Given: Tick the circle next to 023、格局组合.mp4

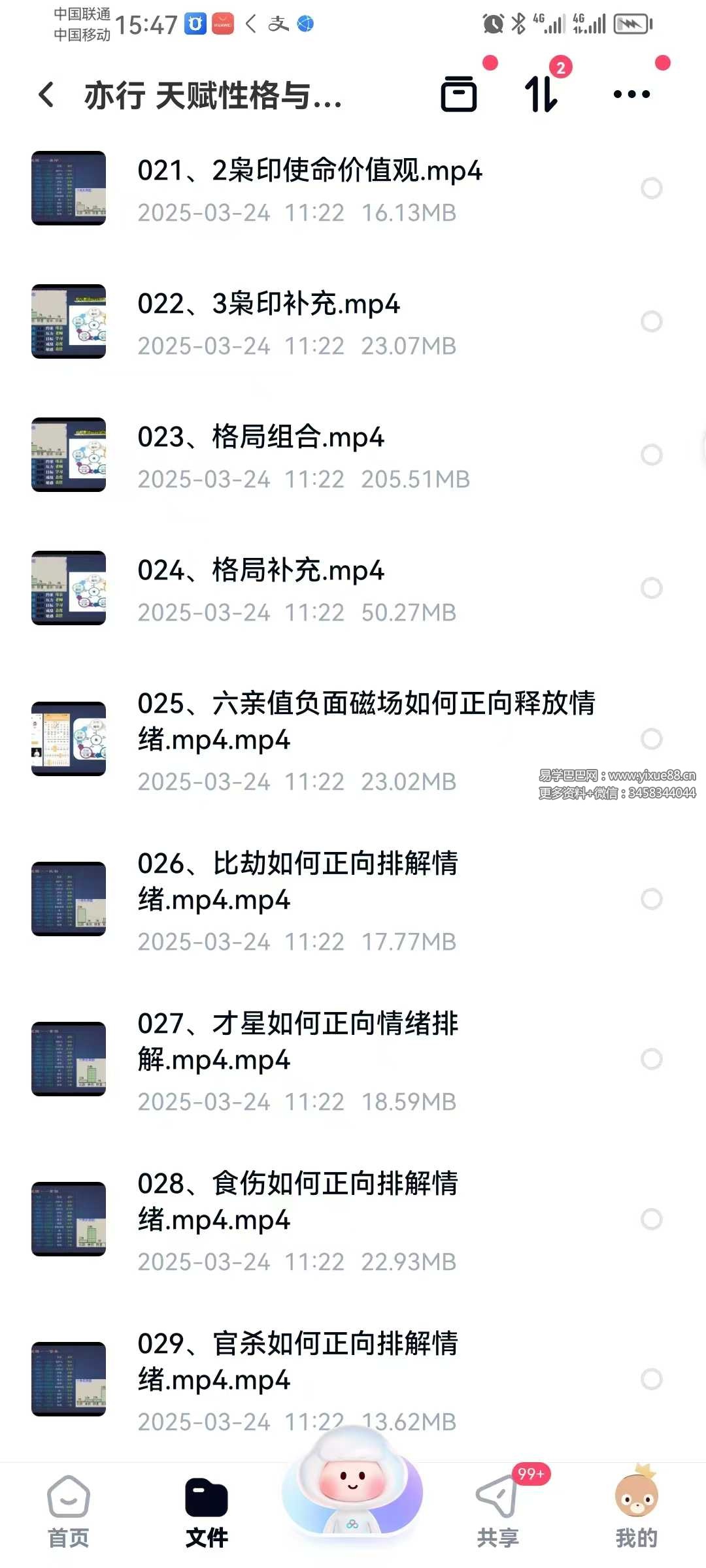Looking at the screenshot, I should coord(651,455).
